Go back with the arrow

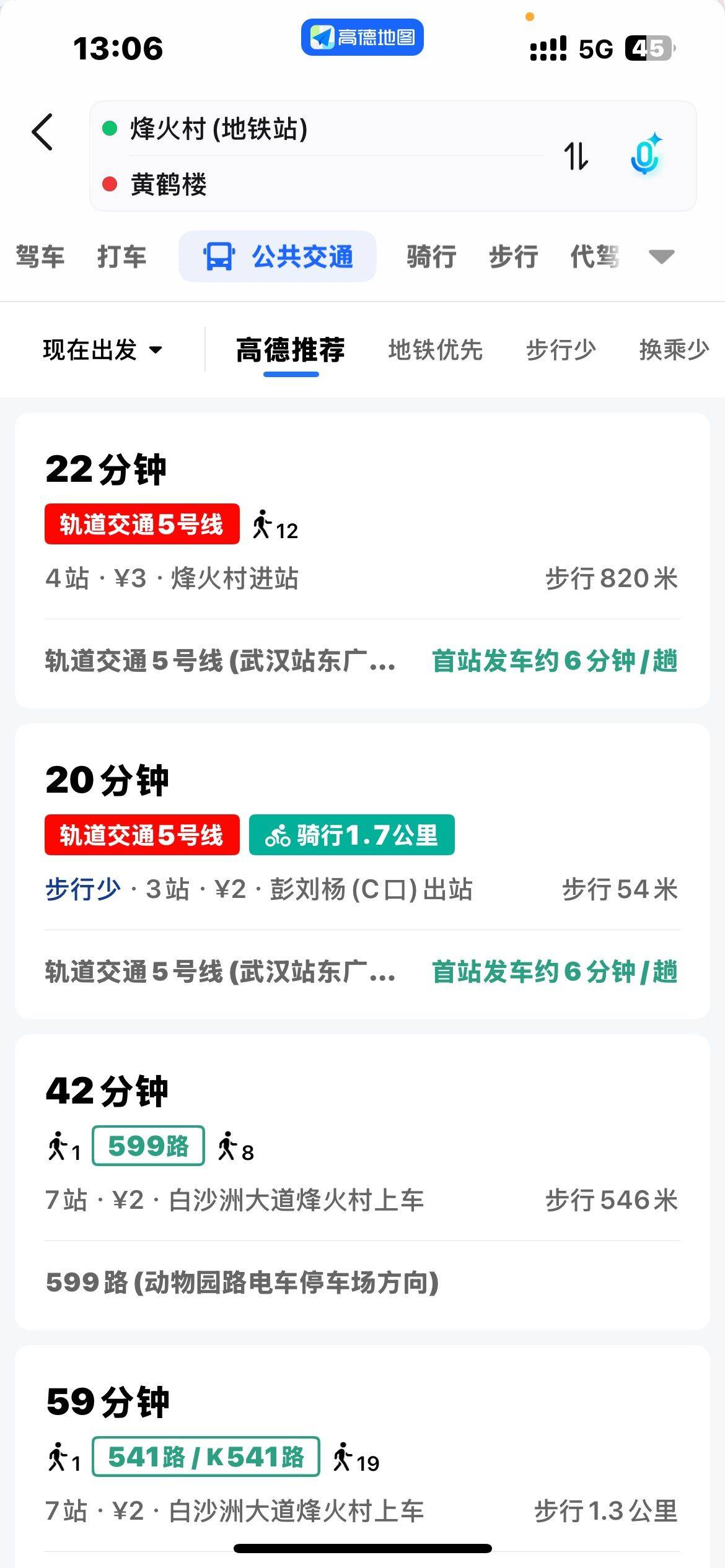pyautogui.click(x=42, y=132)
